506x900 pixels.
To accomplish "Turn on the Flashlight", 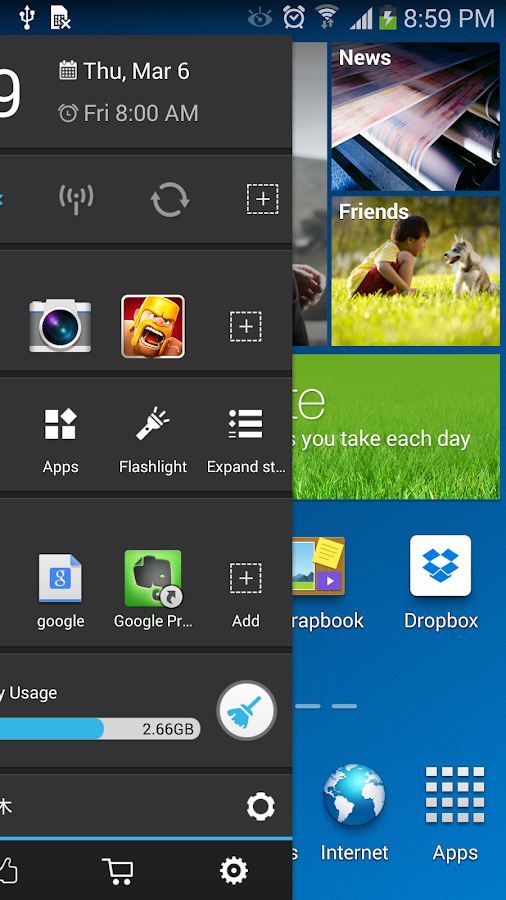I will pos(153,440).
